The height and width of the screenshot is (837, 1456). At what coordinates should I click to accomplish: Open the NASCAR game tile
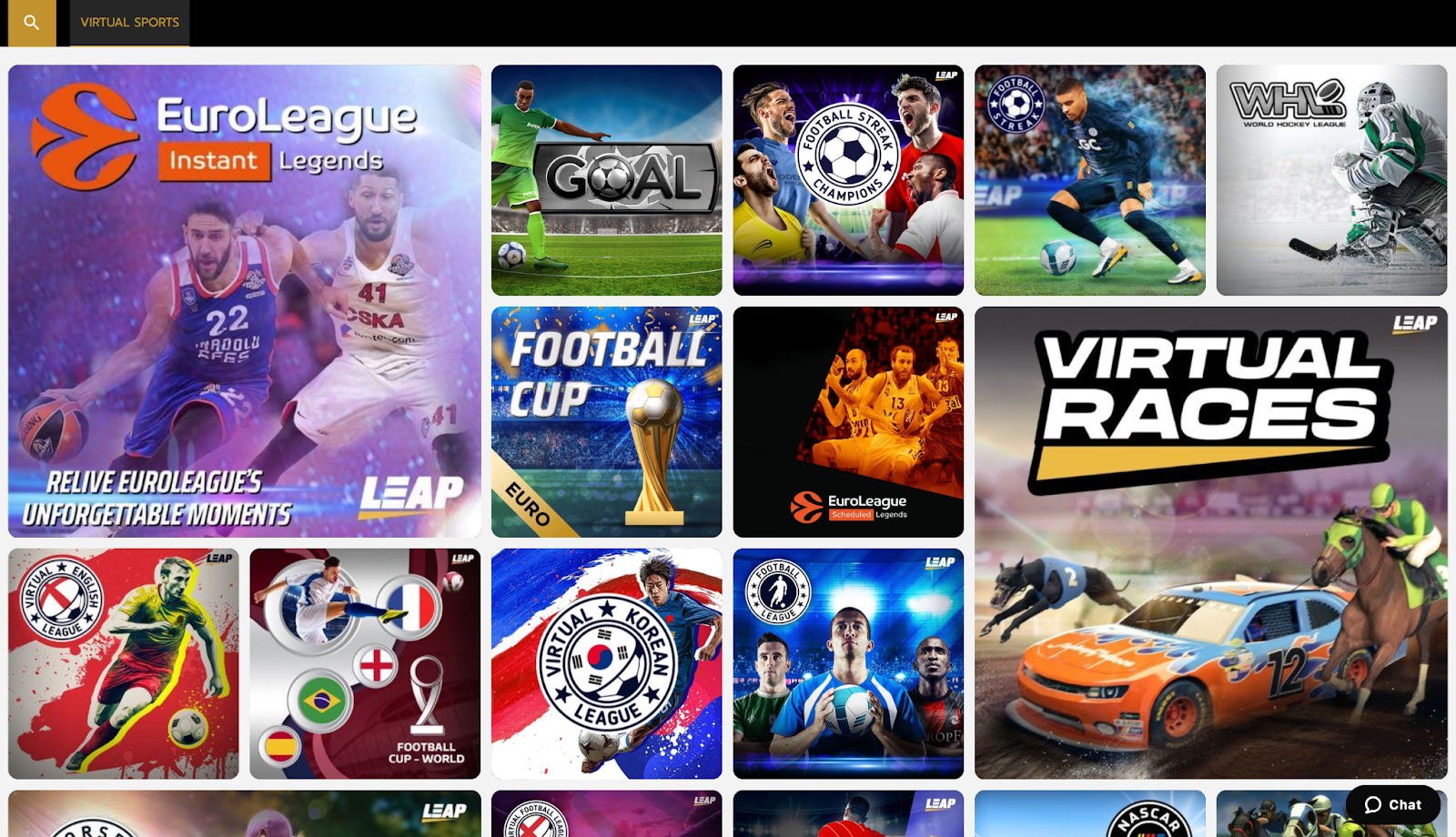(x=1089, y=815)
